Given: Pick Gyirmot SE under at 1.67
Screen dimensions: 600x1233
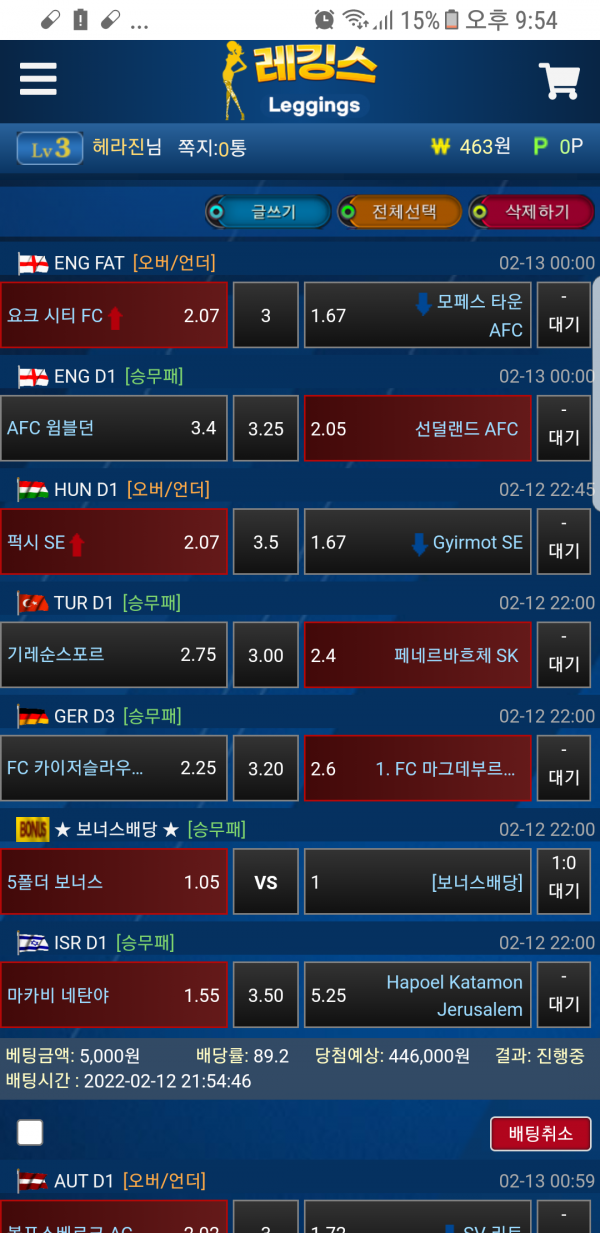Looking at the screenshot, I should point(417,542).
